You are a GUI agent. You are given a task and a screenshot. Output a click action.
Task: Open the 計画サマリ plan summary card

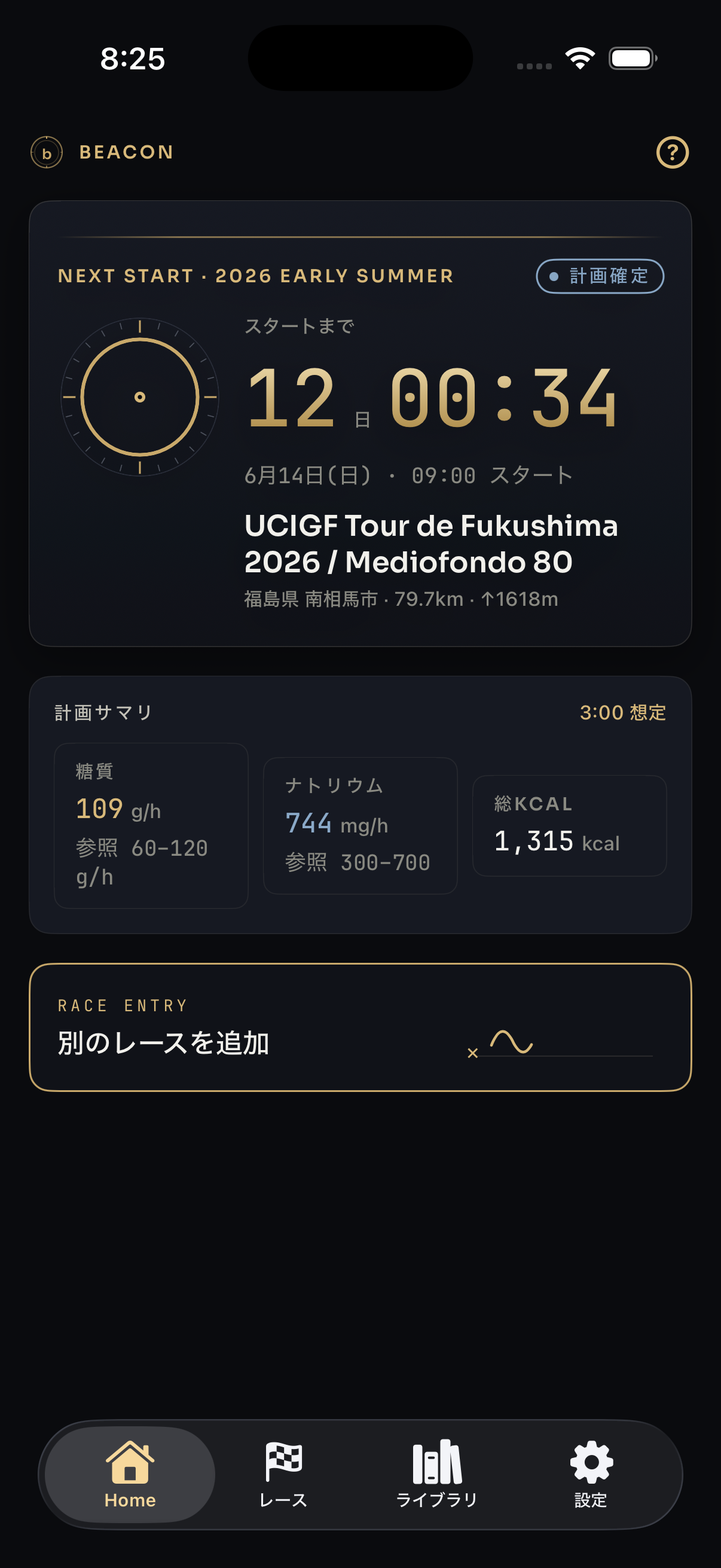(x=360, y=805)
